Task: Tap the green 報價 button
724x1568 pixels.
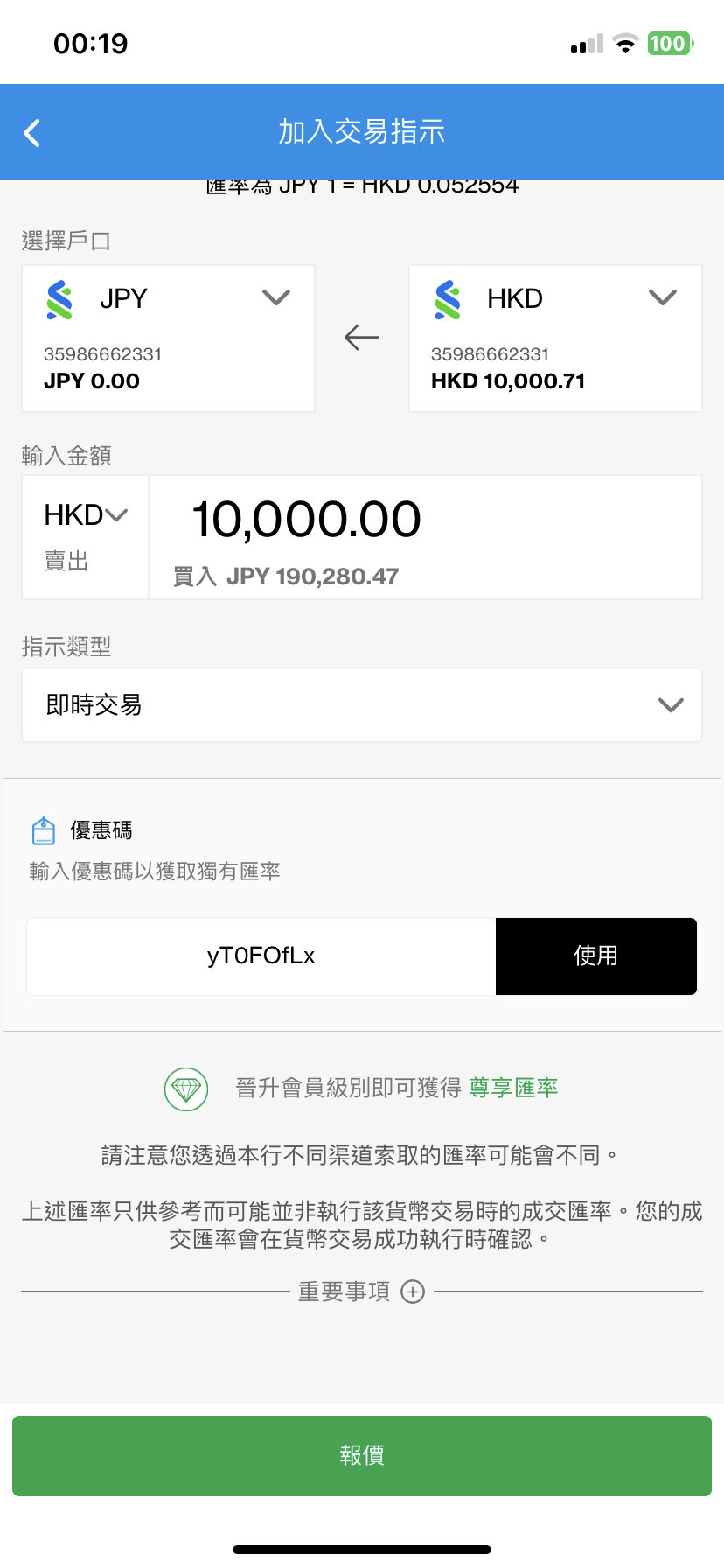Action: pos(361,1455)
